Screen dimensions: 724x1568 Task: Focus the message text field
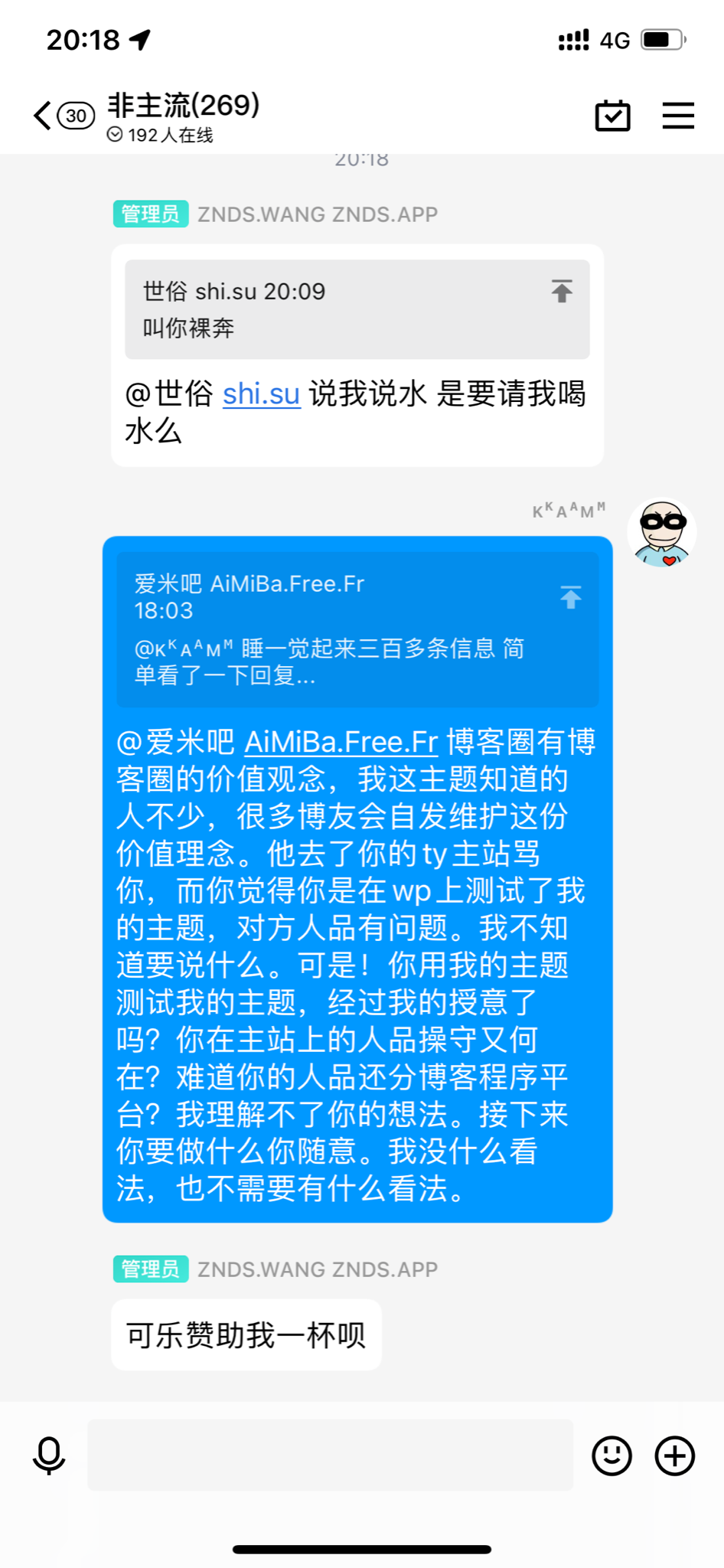[x=330, y=1455]
